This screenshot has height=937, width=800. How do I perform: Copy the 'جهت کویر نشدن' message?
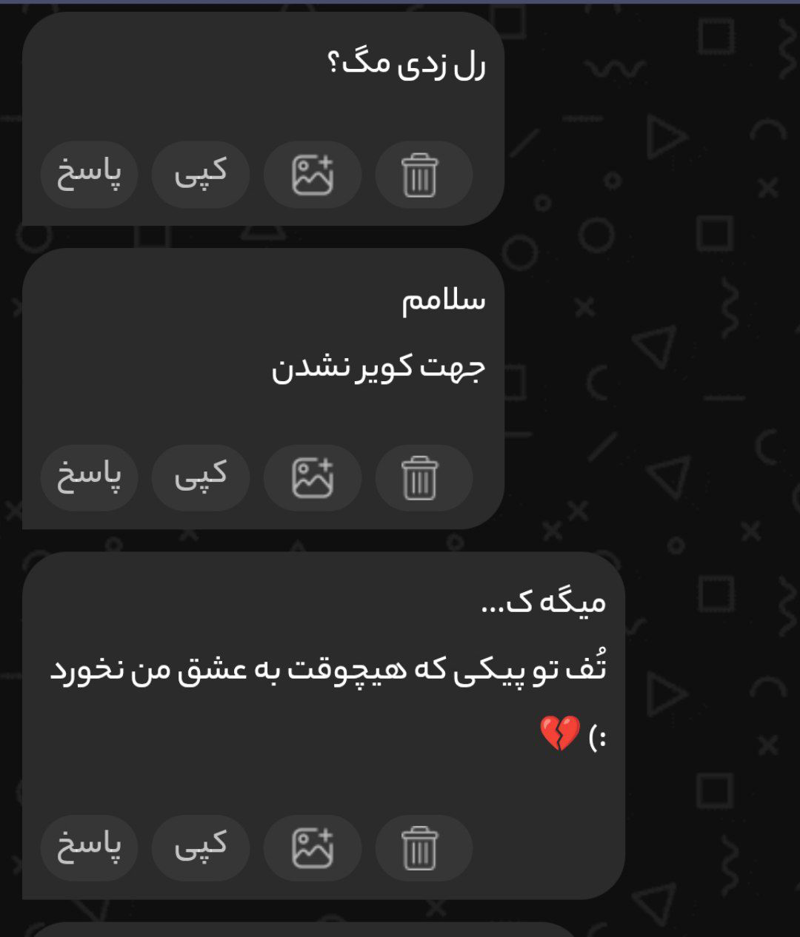pyautogui.click(x=200, y=478)
